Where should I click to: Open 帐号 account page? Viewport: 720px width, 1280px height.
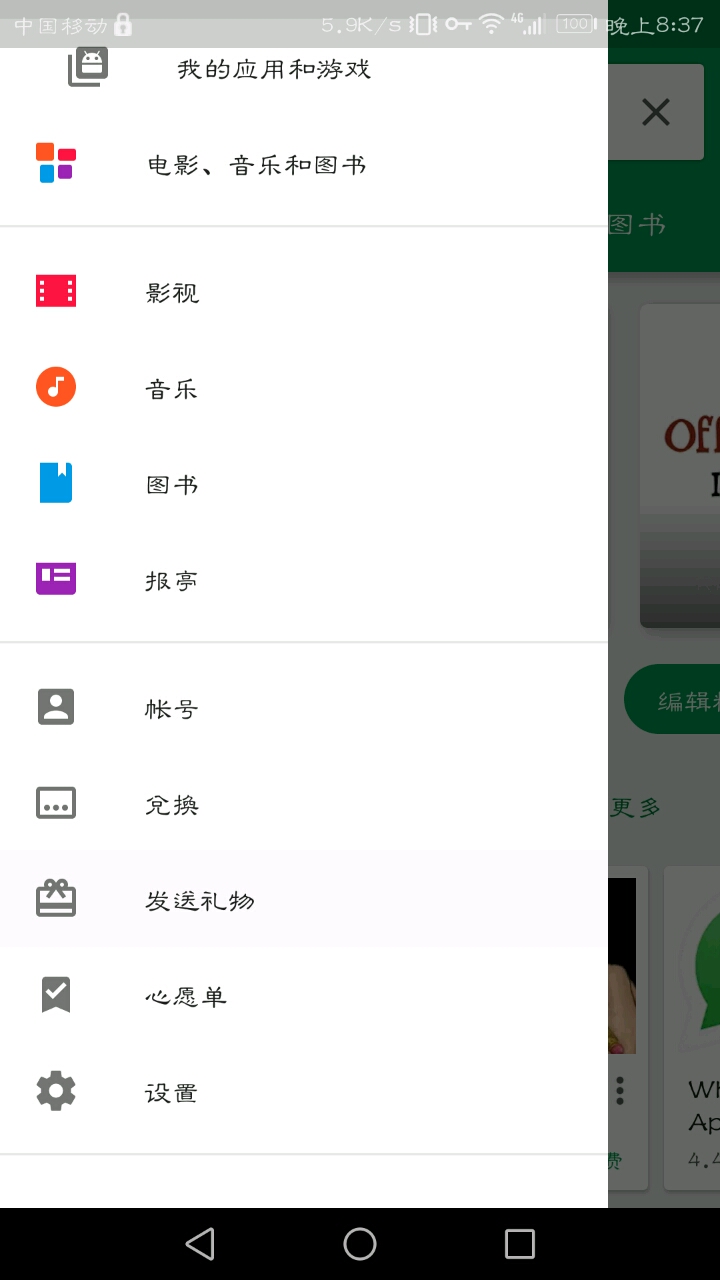(x=172, y=708)
